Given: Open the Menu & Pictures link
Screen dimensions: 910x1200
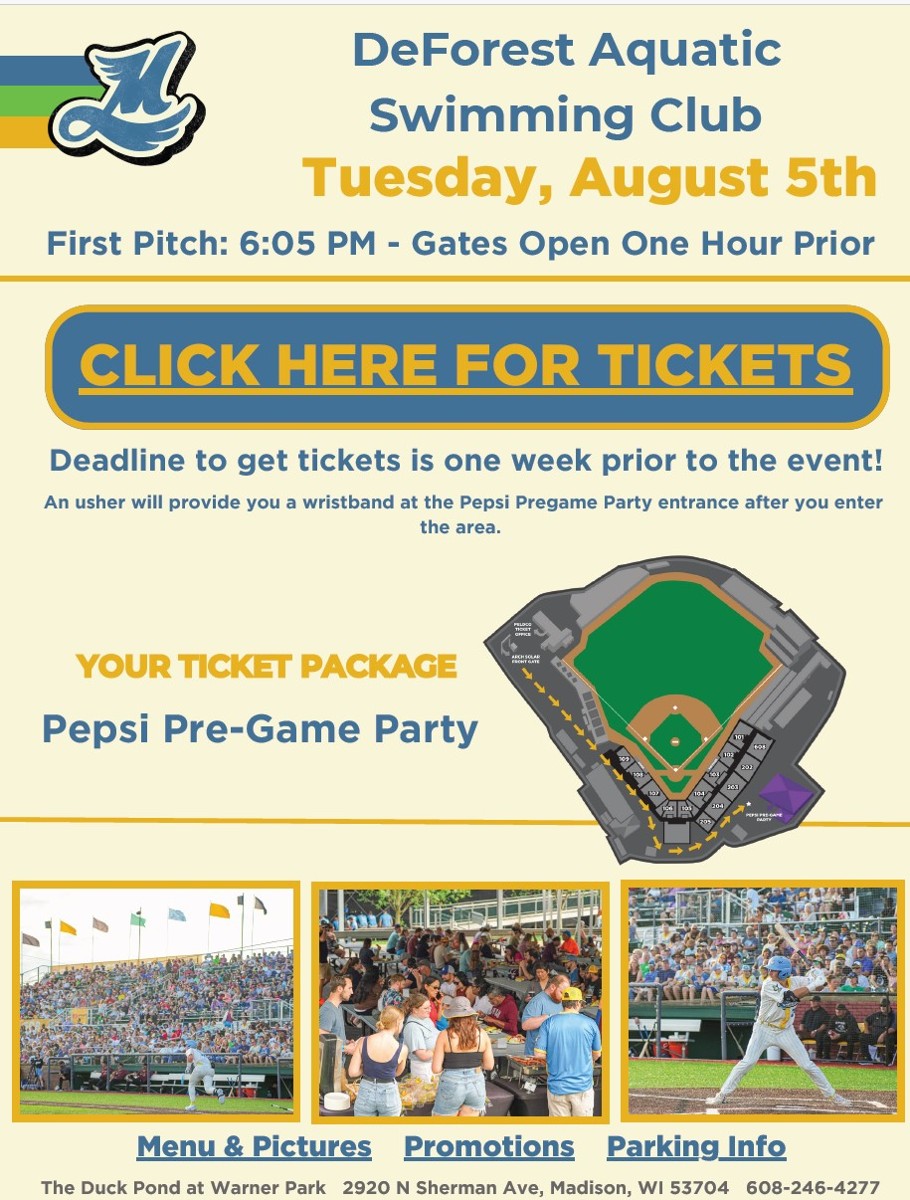Looking at the screenshot, I should 254,1146.
